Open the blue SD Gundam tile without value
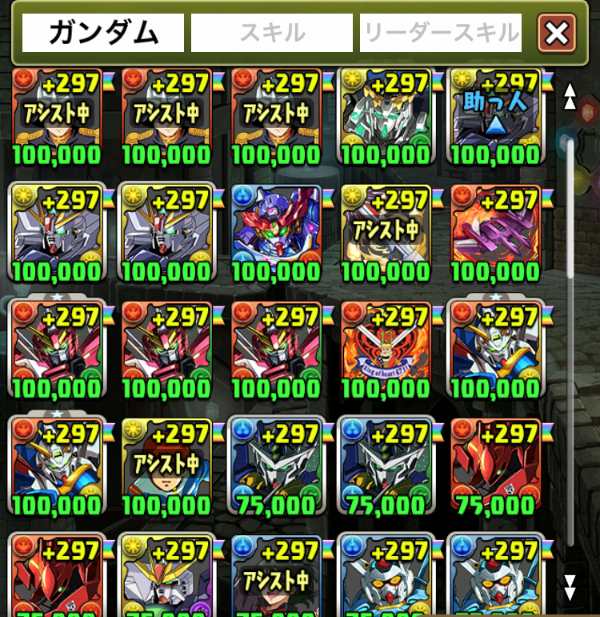Screen dimensions: 600x617 click(276, 230)
